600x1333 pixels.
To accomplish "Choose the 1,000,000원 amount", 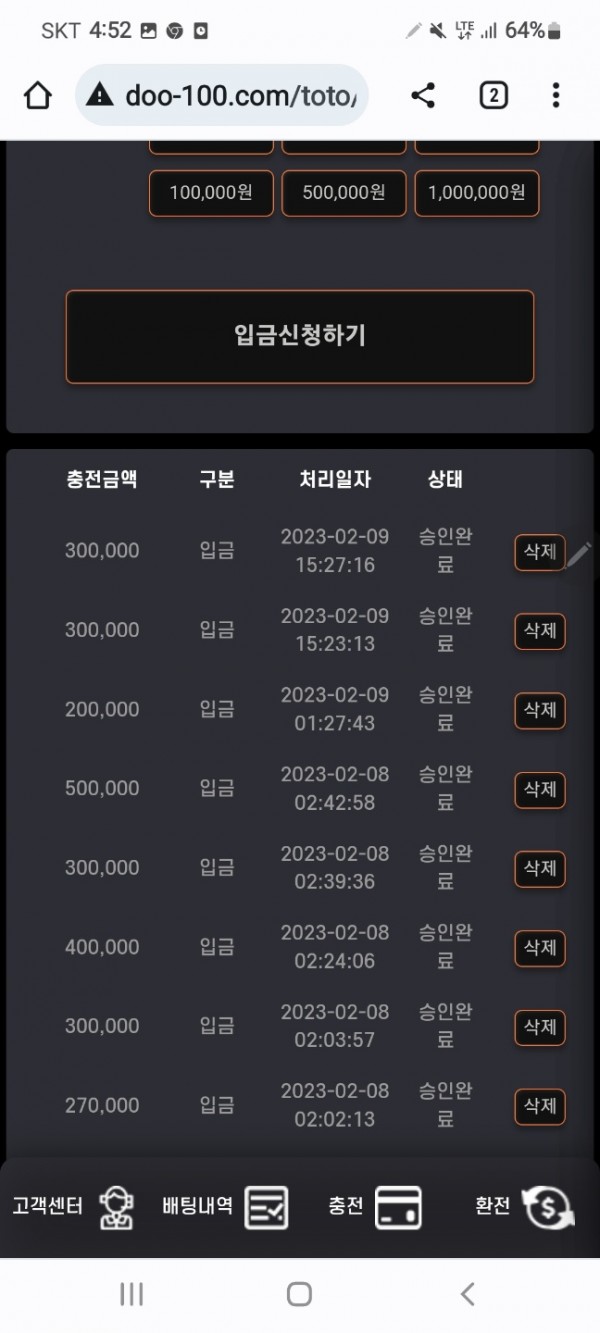I will pyautogui.click(x=477, y=193).
